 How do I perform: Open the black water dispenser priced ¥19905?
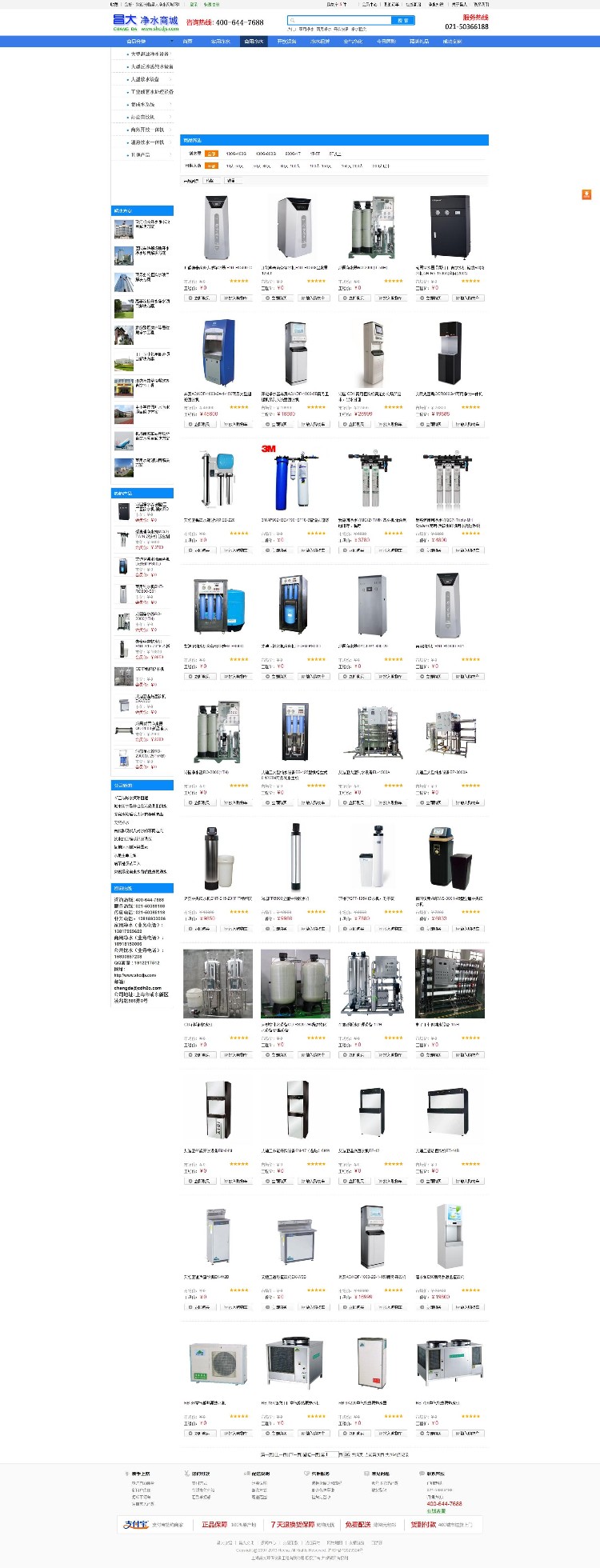450,353
